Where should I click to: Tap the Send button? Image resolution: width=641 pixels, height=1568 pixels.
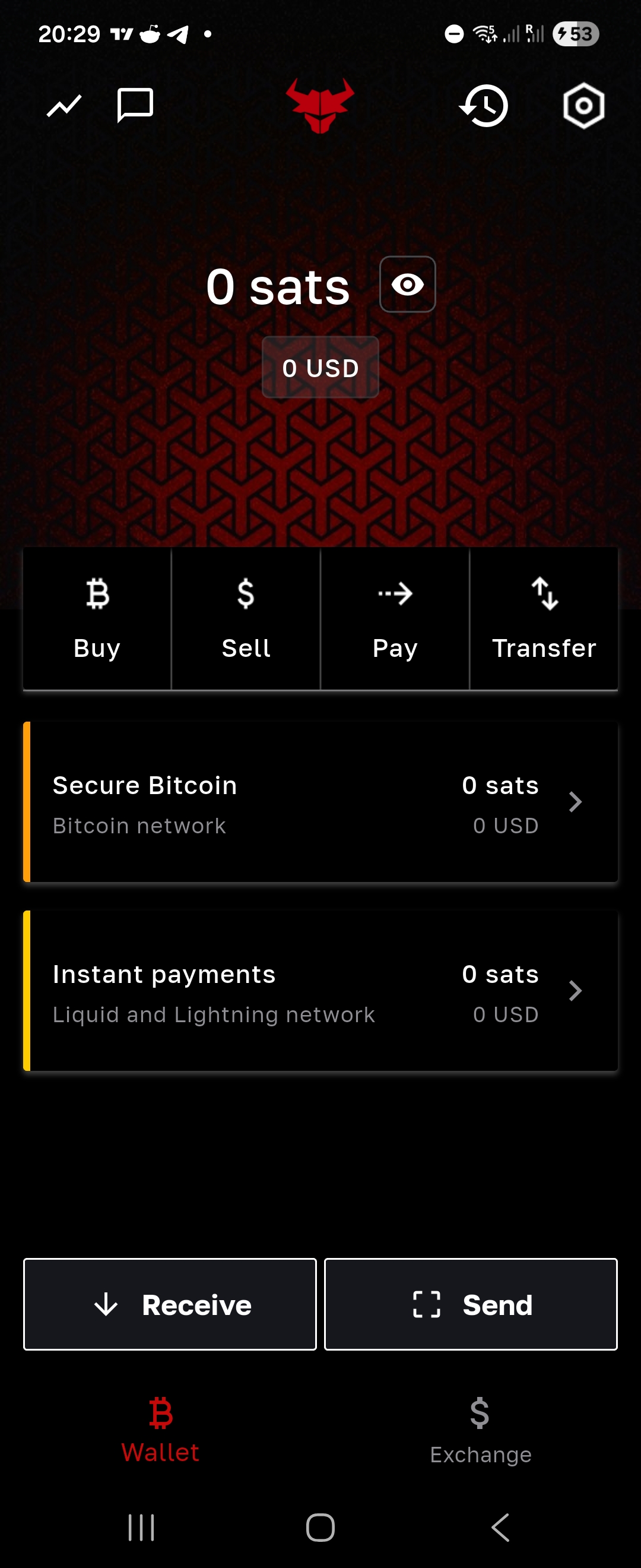[471, 1304]
